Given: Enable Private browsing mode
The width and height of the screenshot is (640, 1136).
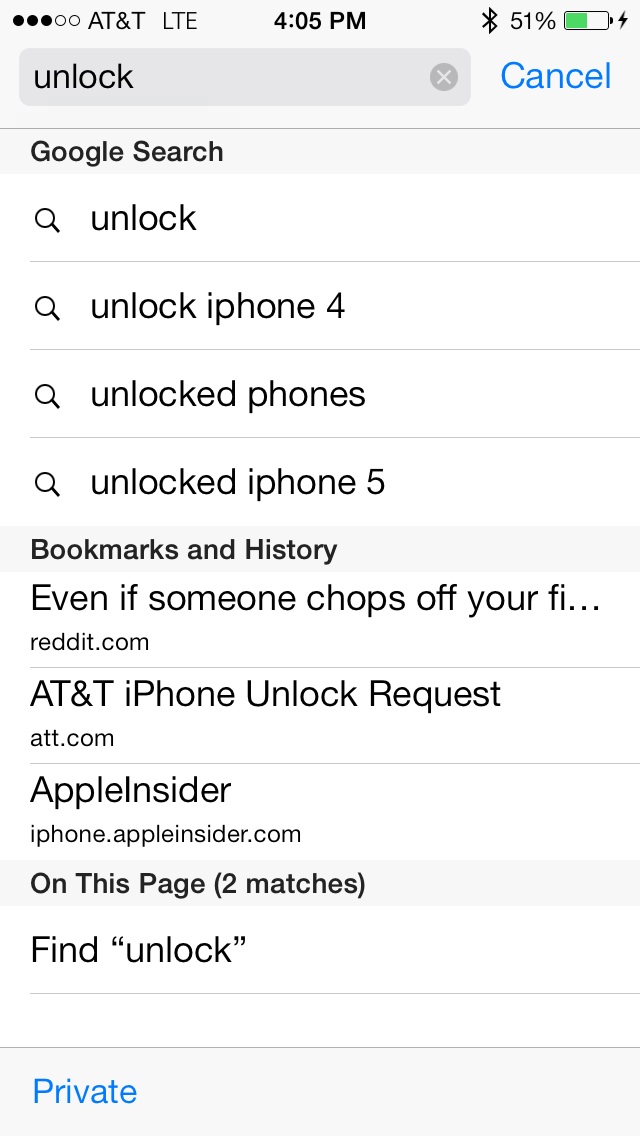Looking at the screenshot, I should pos(85,1092).
